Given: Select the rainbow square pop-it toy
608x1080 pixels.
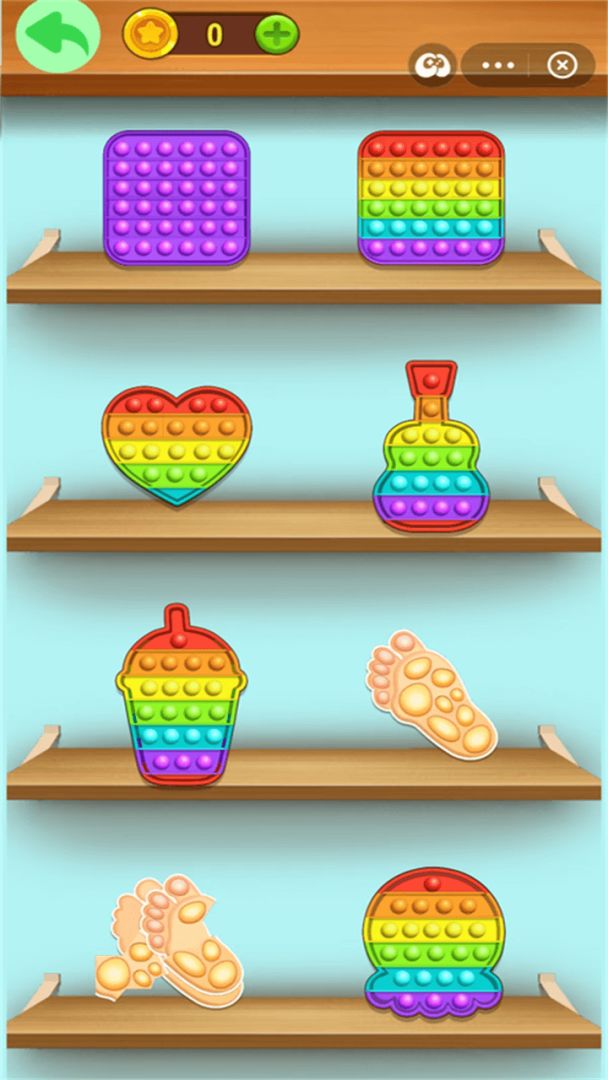Looking at the screenshot, I should coord(431,198).
